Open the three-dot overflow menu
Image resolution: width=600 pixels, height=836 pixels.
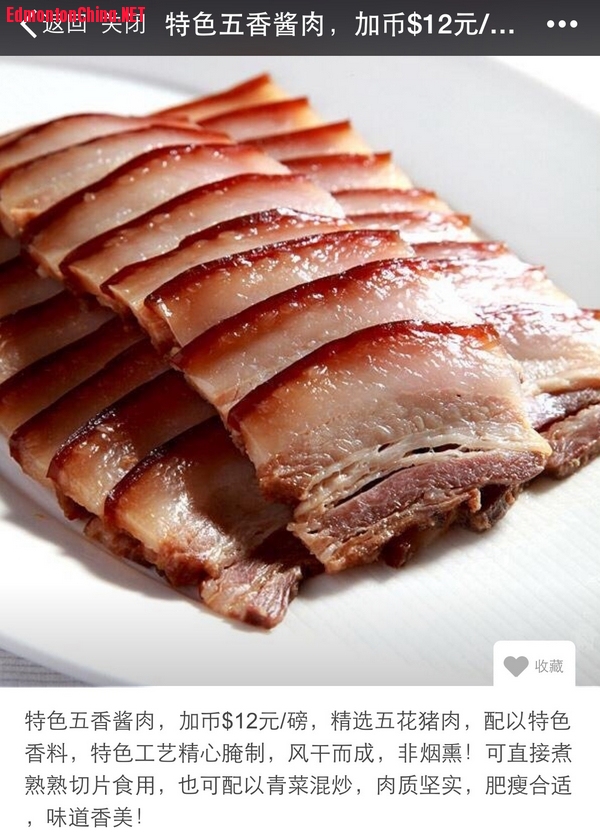[x=561, y=24]
